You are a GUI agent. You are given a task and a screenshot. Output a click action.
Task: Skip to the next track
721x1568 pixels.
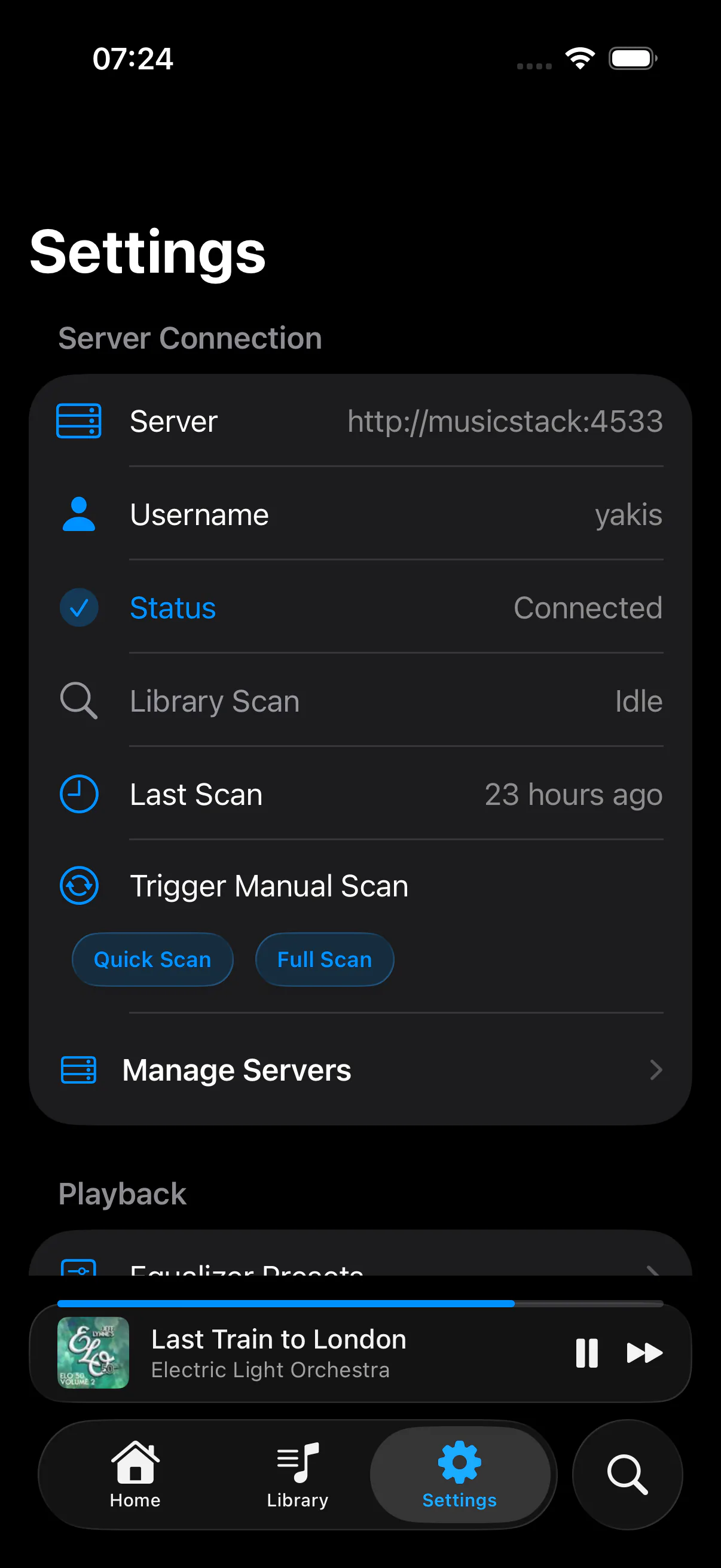(x=644, y=1353)
